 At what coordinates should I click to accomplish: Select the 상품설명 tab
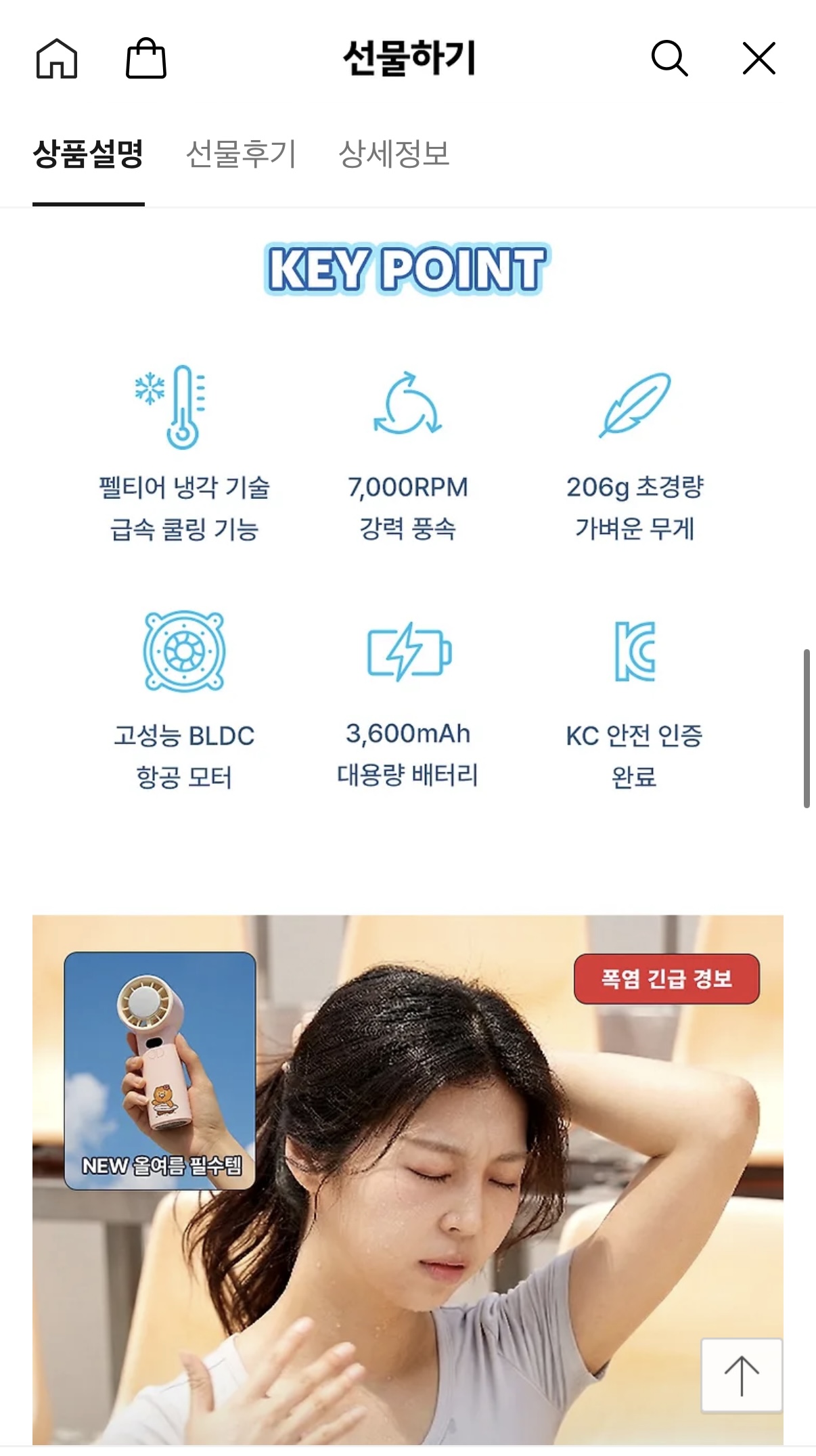coord(89,154)
